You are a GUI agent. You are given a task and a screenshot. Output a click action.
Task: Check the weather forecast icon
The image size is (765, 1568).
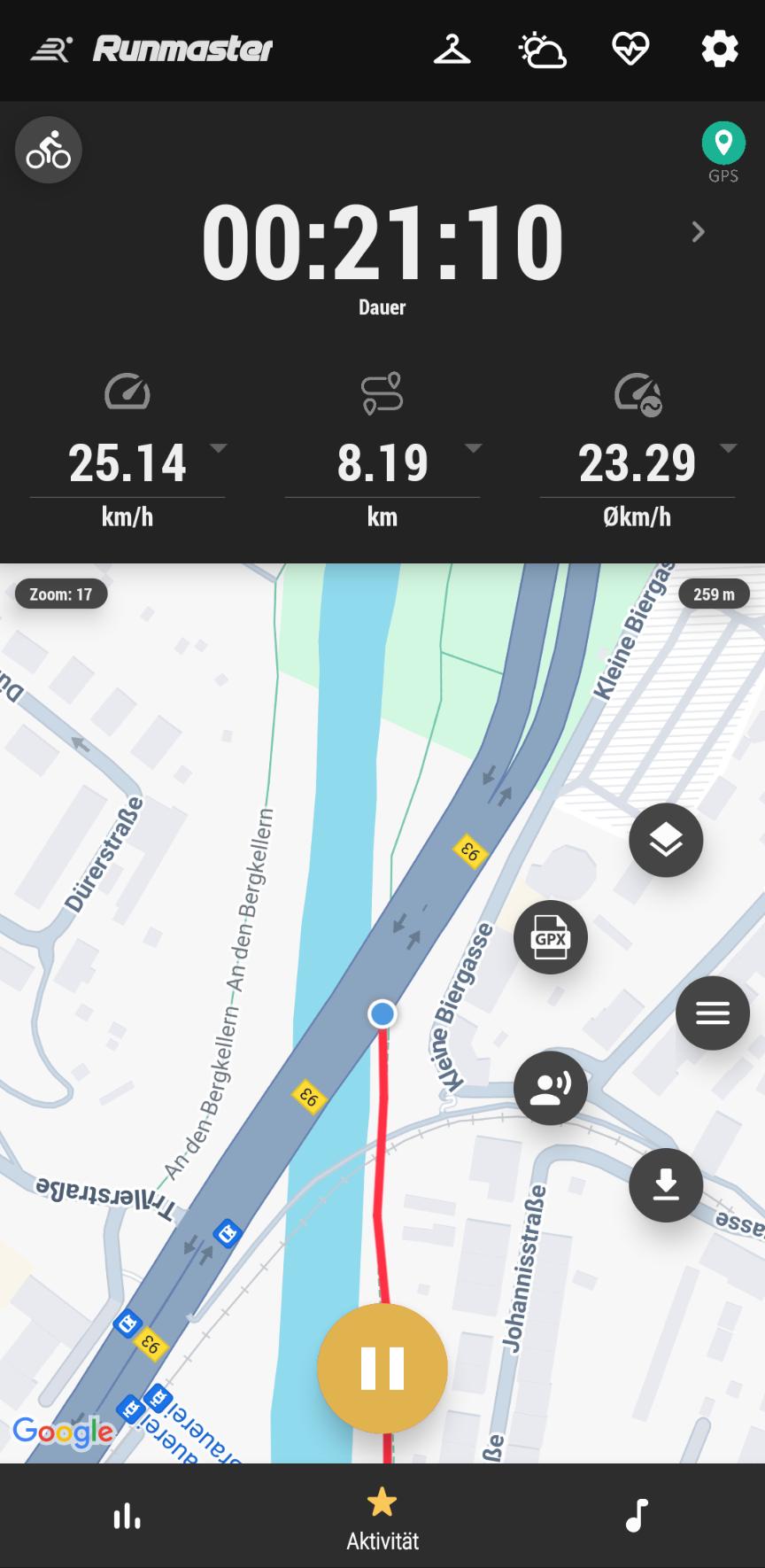(542, 50)
